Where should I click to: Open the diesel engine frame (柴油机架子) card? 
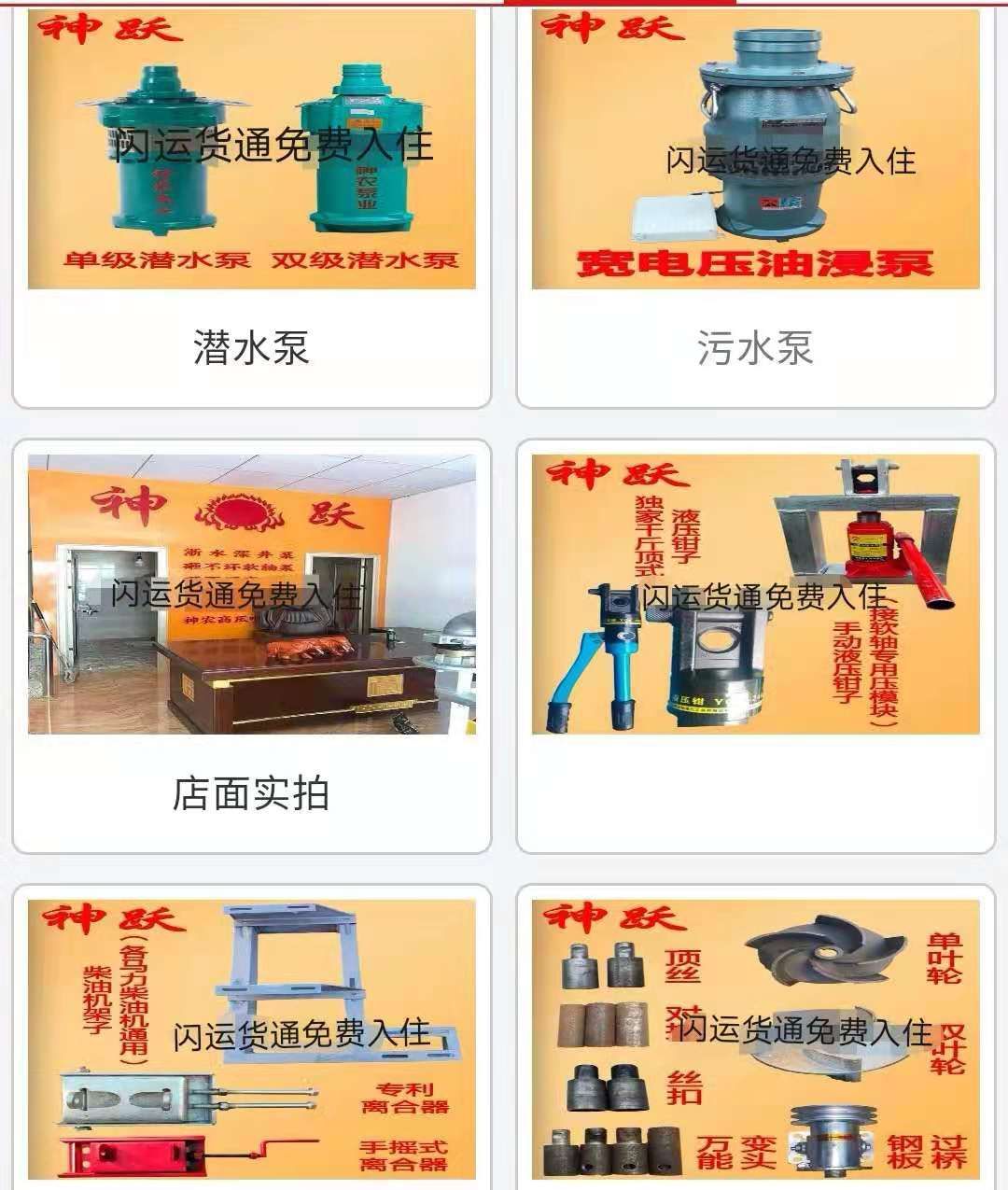pyautogui.click(x=251, y=1036)
